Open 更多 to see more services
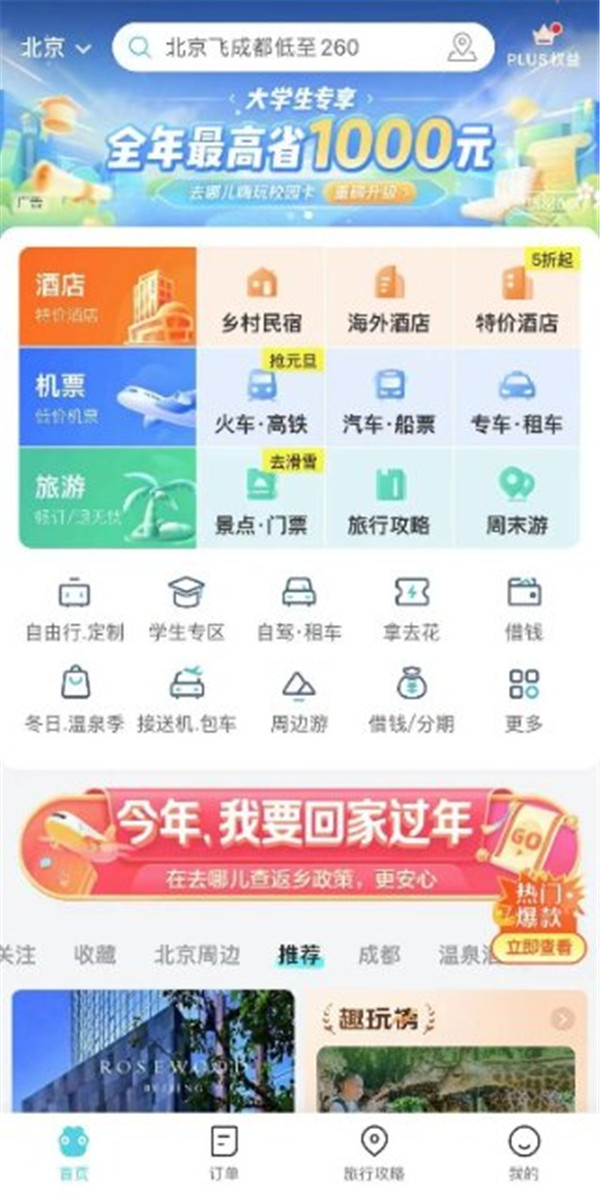The image size is (600, 1200). (524, 699)
